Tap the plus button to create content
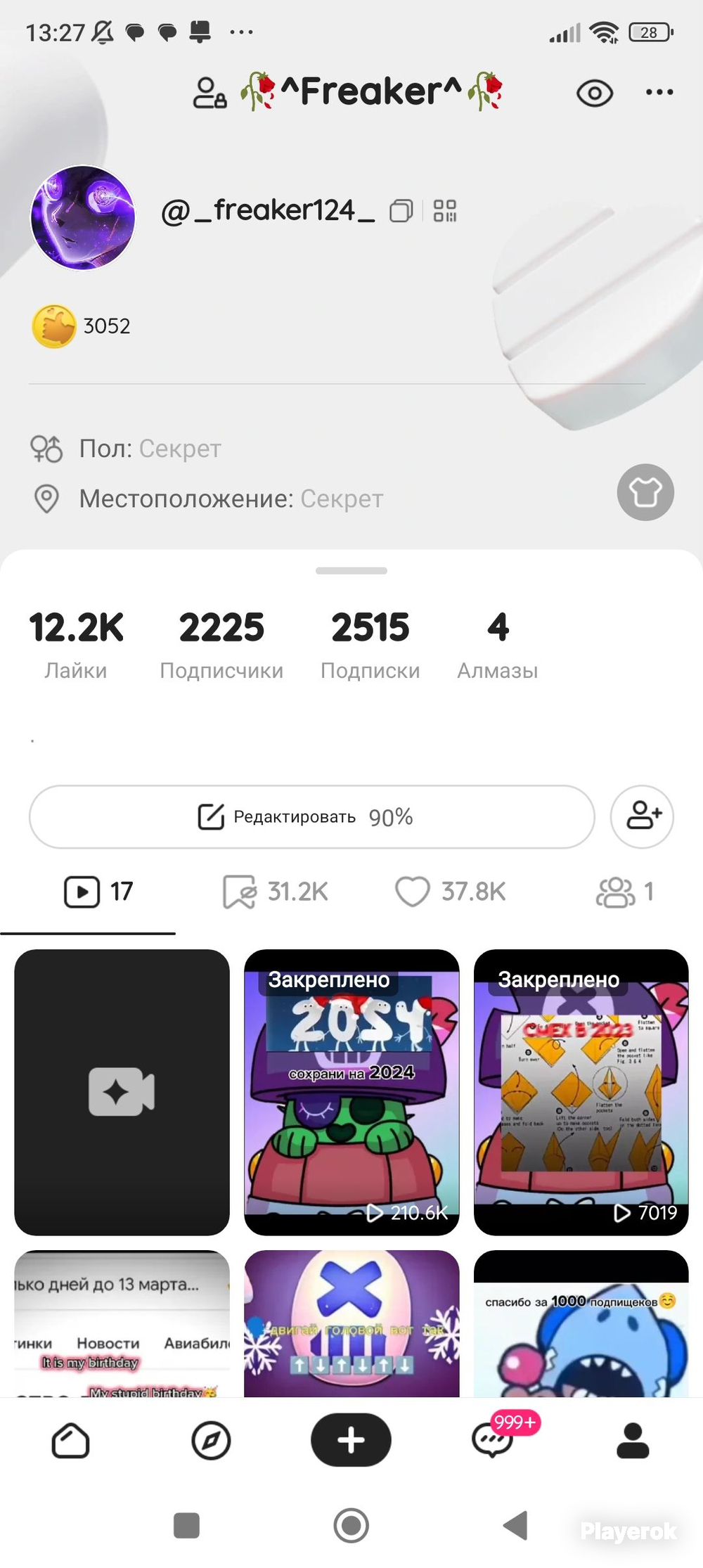Viewport: 703px width, 1568px height. (x=351, y=1440)
